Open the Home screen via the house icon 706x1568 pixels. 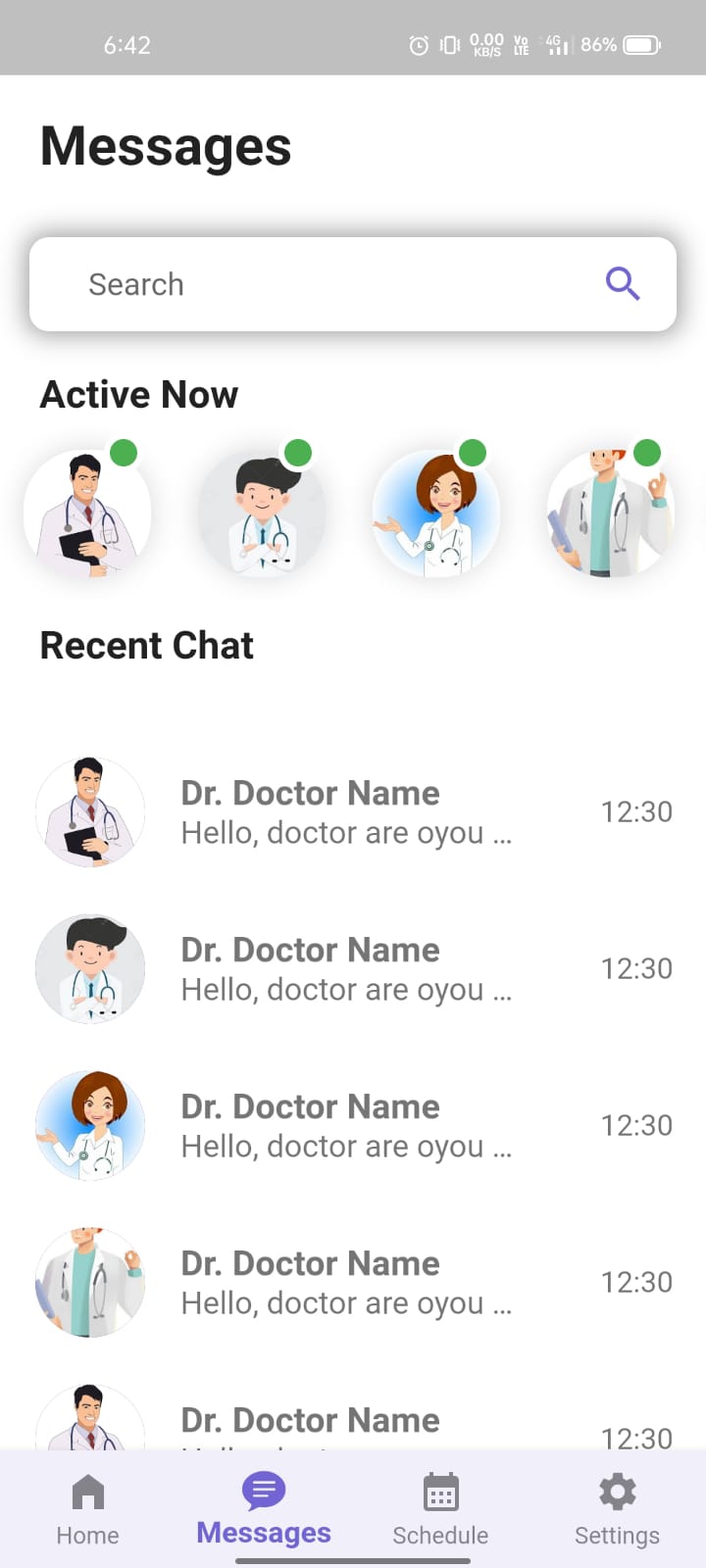point(87,1493)
